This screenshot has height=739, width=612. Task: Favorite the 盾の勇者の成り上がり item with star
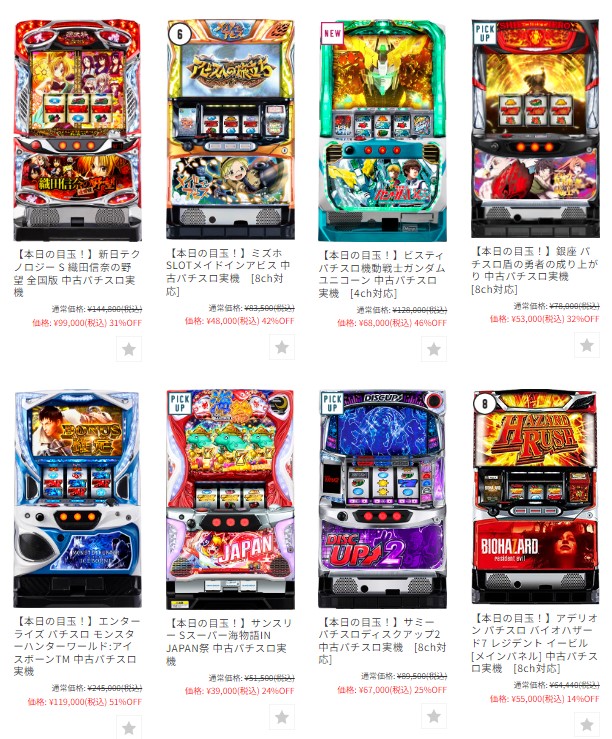(586, 345)
